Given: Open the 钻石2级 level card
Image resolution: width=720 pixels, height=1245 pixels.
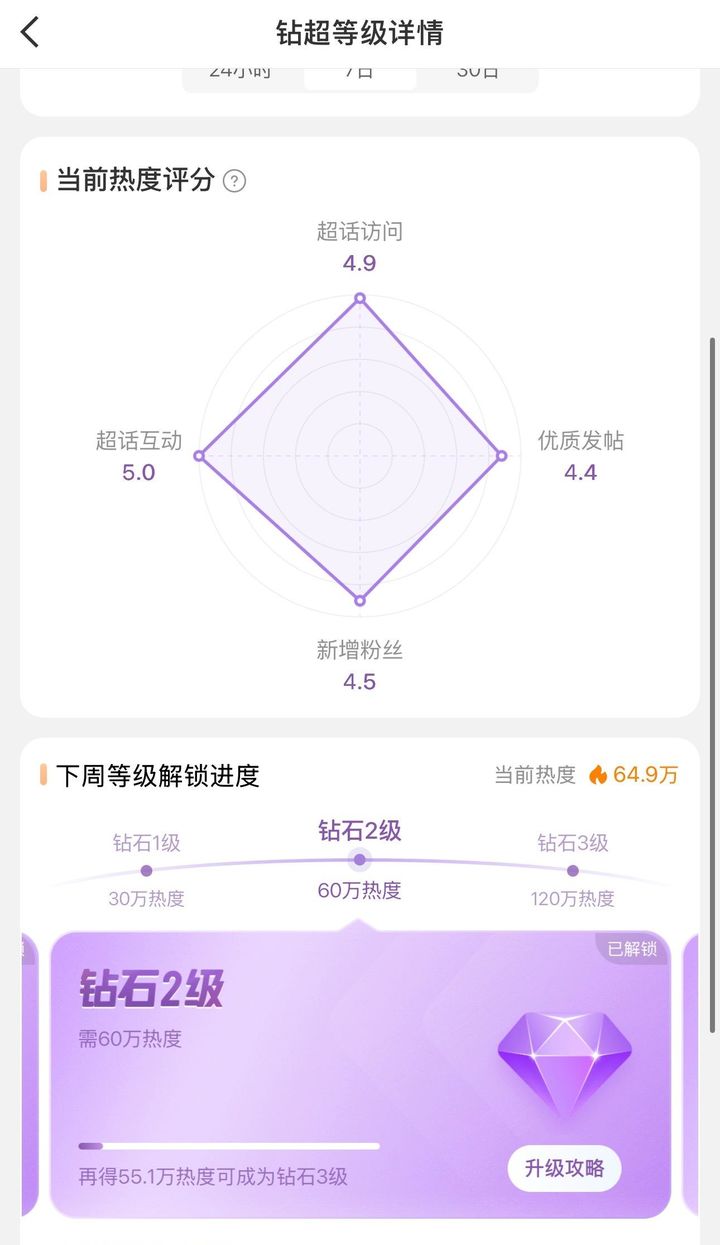Looking at the screenshot, I should tap(360, 1074).
